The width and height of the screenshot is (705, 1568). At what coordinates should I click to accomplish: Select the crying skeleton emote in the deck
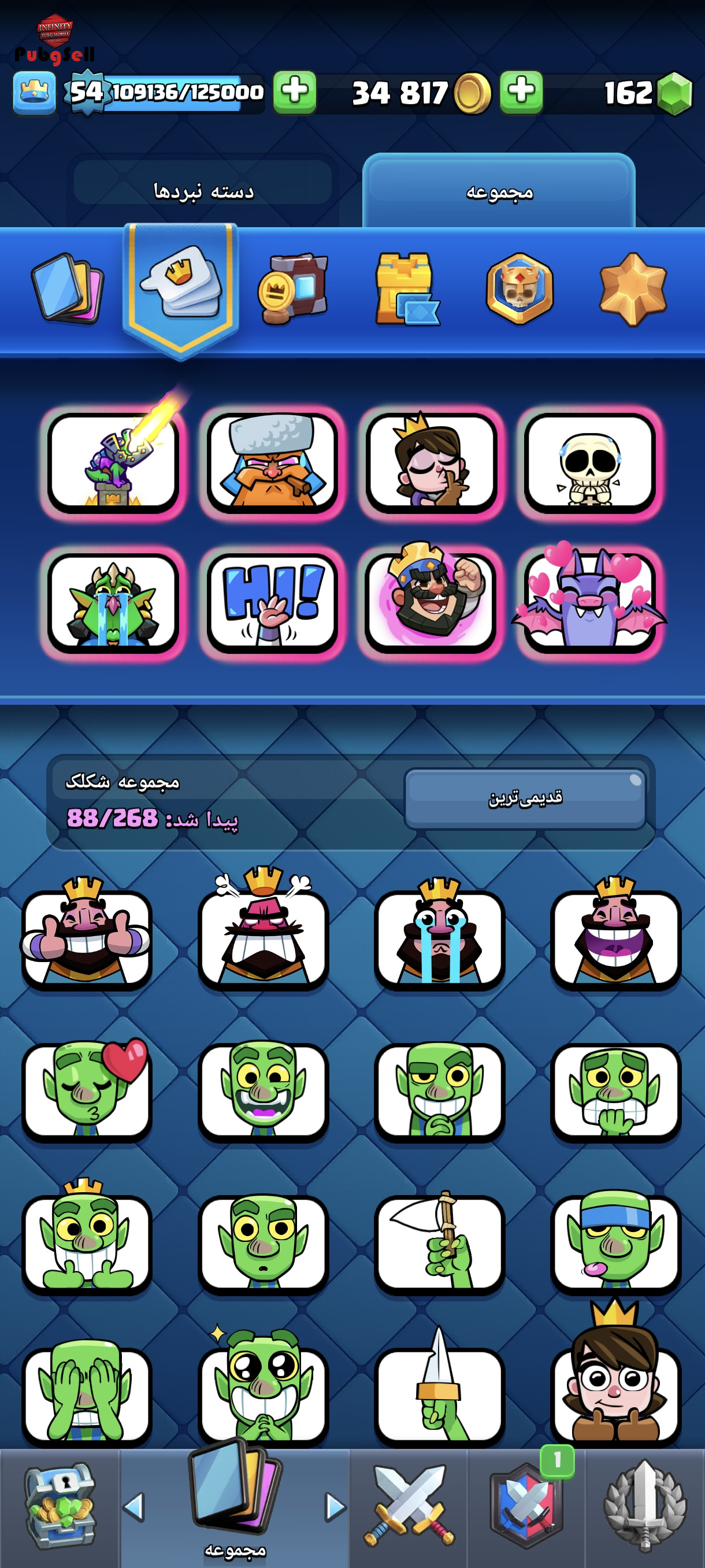pyautogui.click(x=589, y=464)
